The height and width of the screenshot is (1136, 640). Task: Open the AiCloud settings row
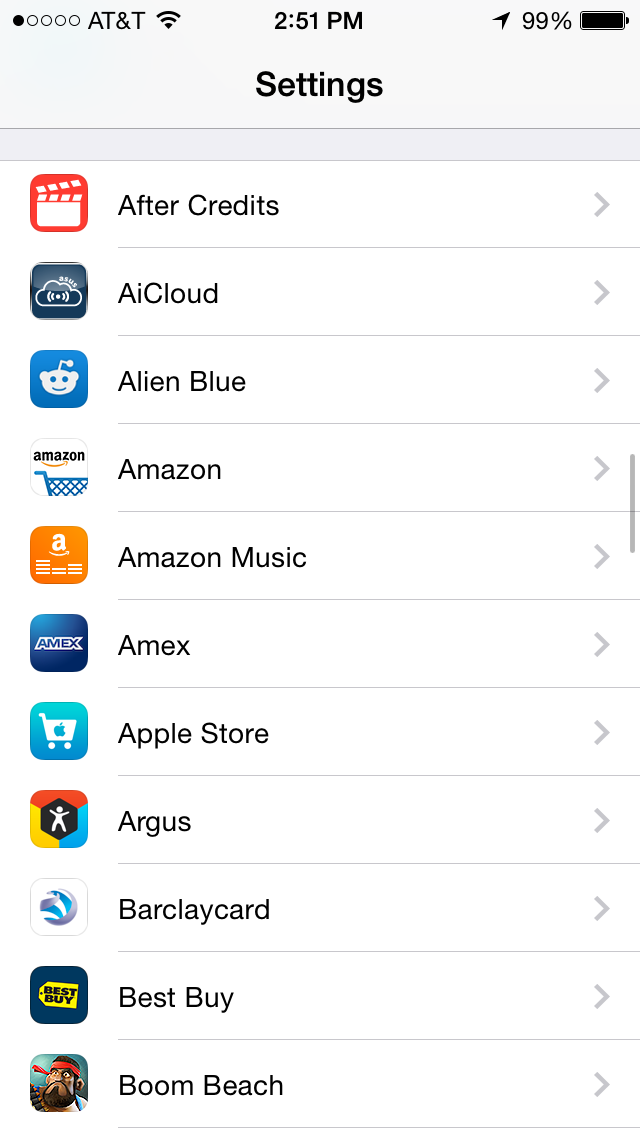point(320,292)
